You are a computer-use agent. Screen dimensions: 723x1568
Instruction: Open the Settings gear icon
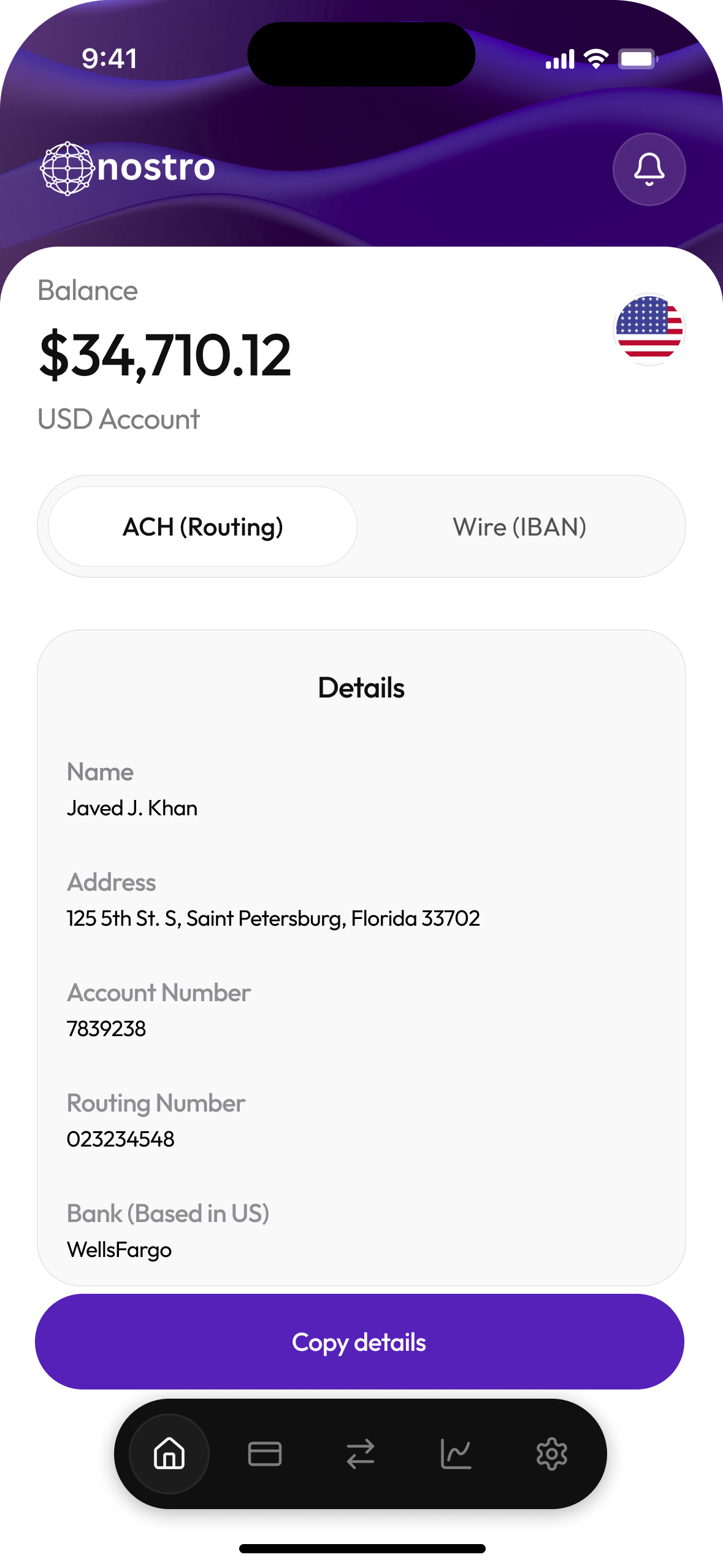point(553,1453)
